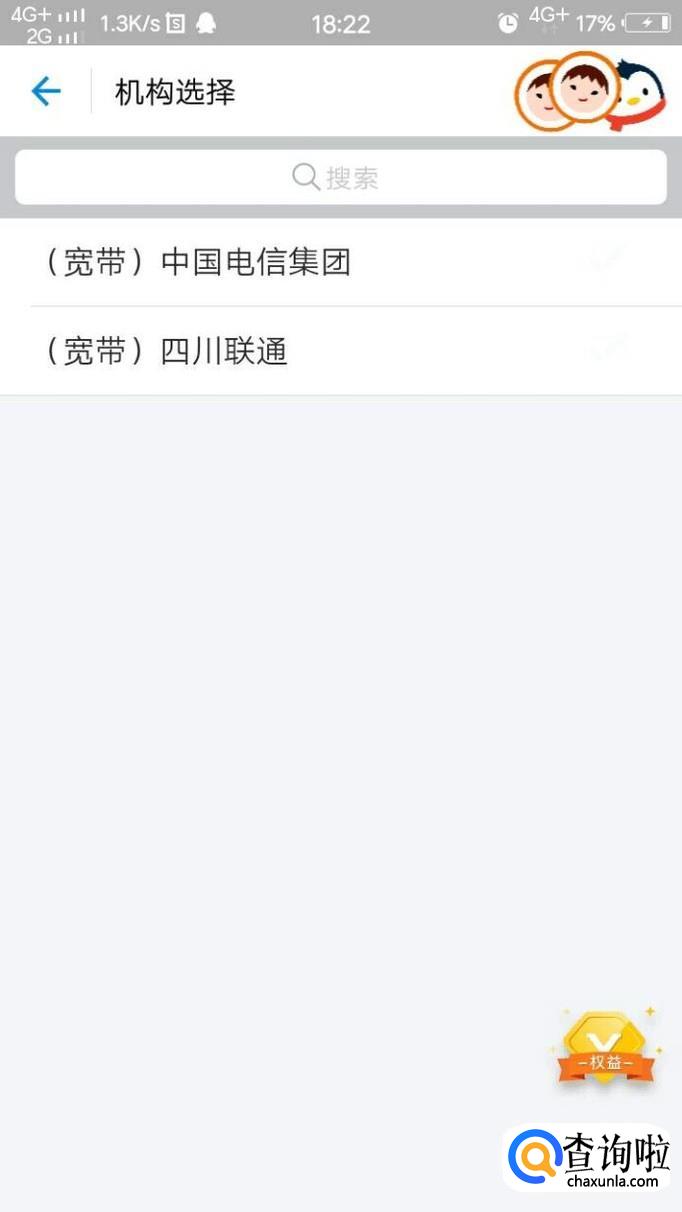Viewport: 682px width, 1212px height.
Task: Choose (宽带) 四川联通
Action: point(341,351)
